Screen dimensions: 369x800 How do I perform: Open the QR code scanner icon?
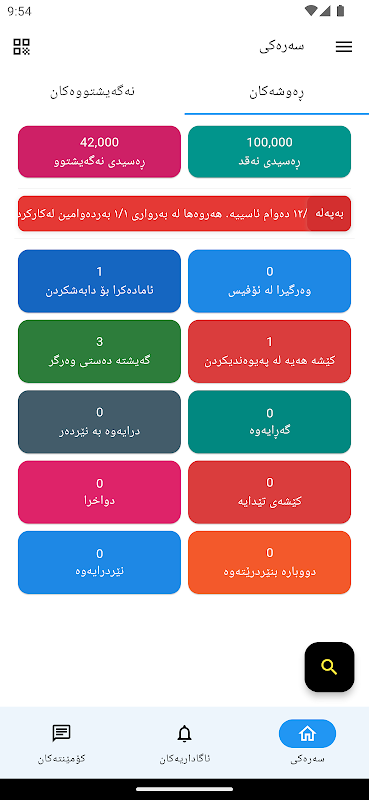(21, 47)
